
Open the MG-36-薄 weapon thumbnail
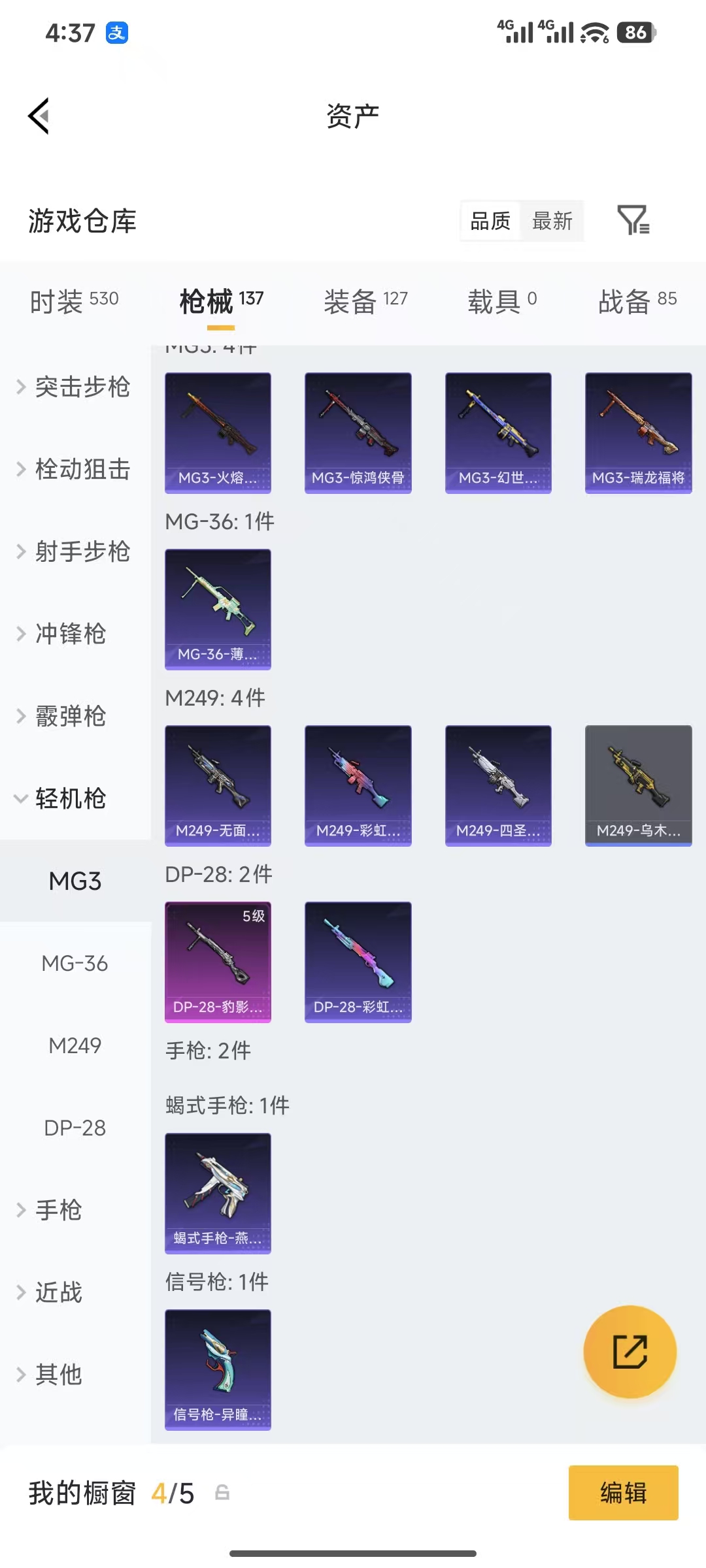tap(218, 608)
